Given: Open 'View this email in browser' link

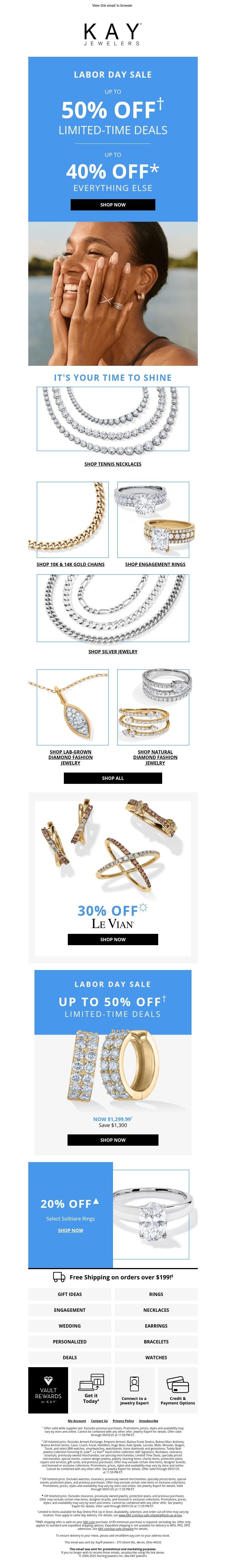Looking at the screenshot, I should click(x=112, y=5).
